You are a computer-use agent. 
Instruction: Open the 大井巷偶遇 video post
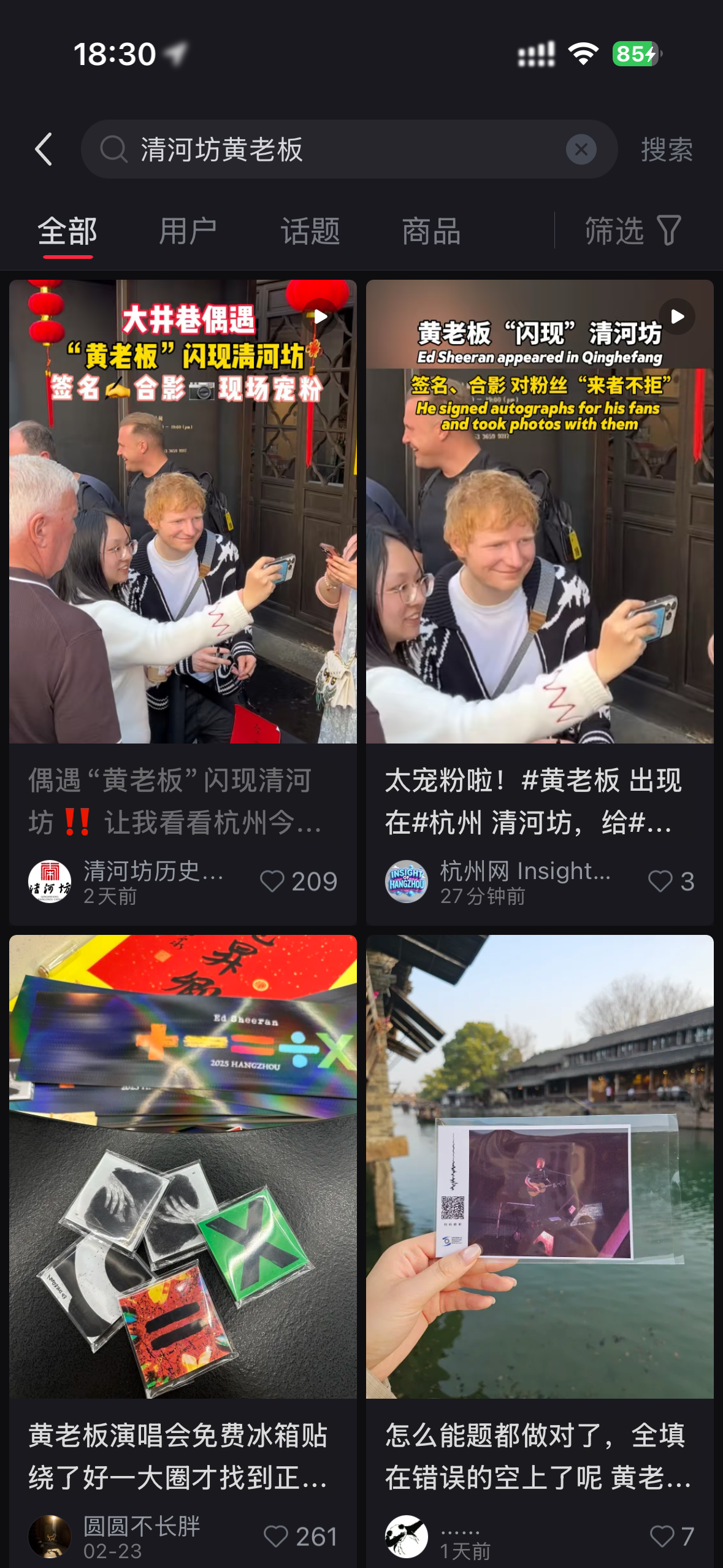pos(183,511)
